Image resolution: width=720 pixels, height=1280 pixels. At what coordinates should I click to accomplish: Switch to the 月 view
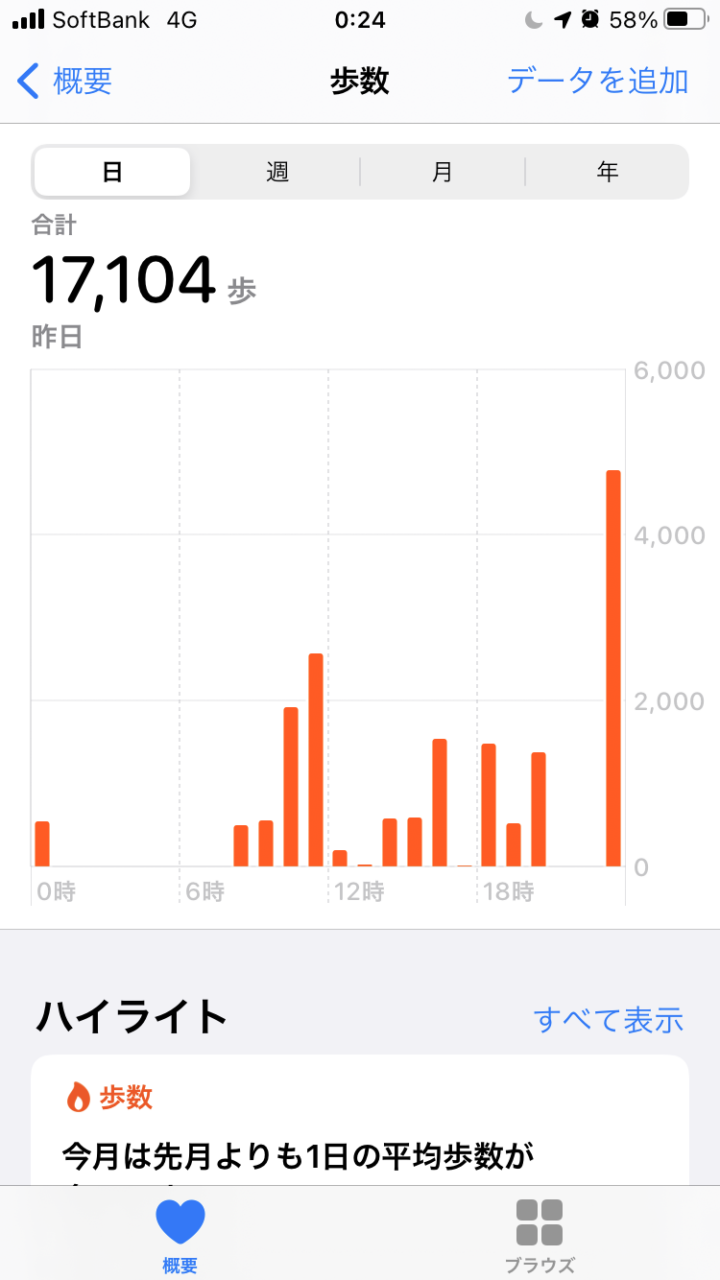tap(442, 172)
